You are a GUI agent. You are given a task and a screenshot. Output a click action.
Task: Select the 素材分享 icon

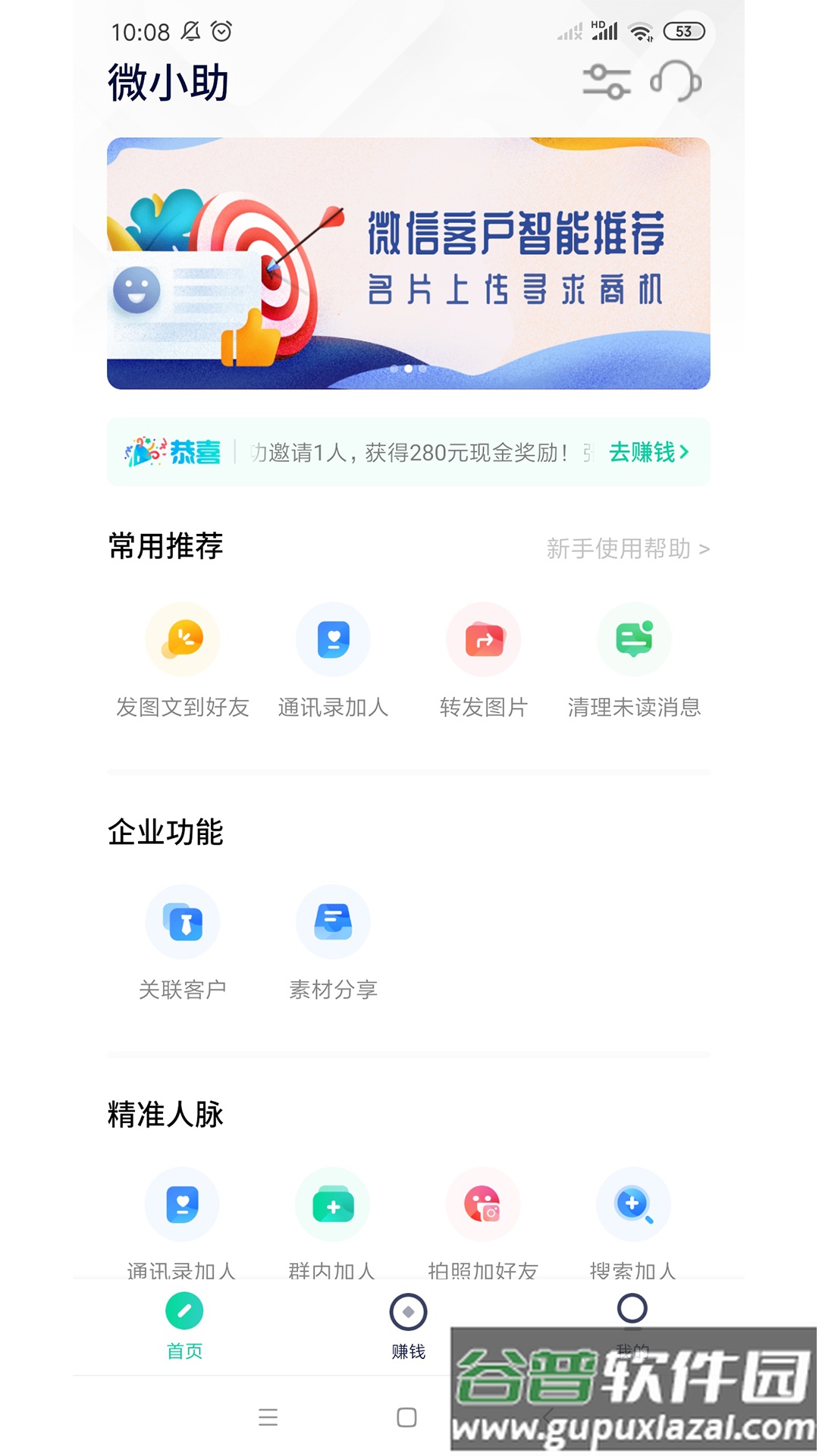tap(333, 922)
